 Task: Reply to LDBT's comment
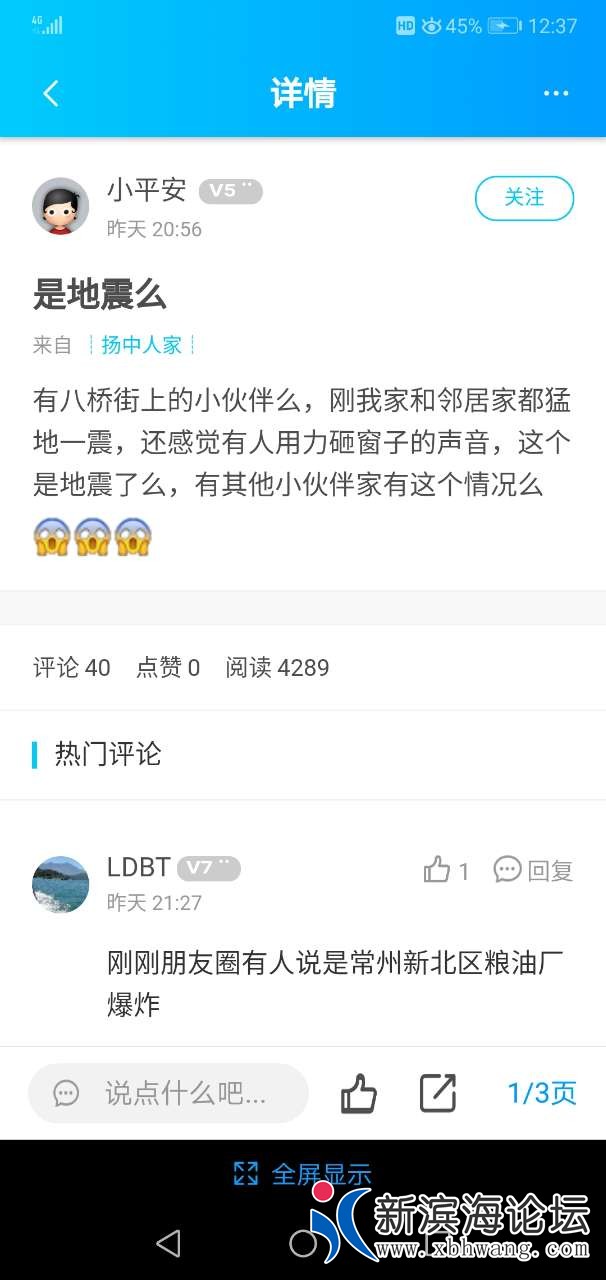tap(534, 870)
